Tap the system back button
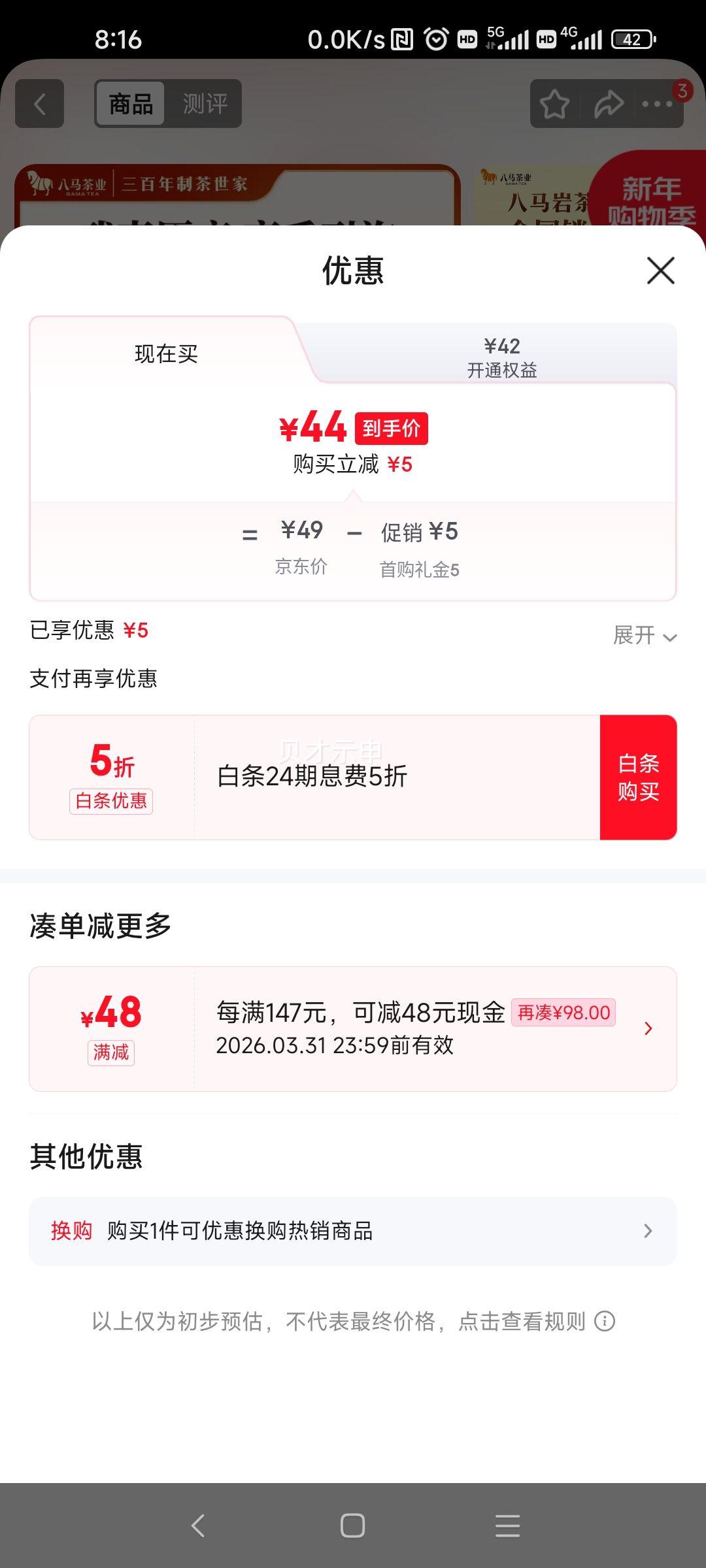The height and width of the screenshot is (1568, 706). (198, 1526)
